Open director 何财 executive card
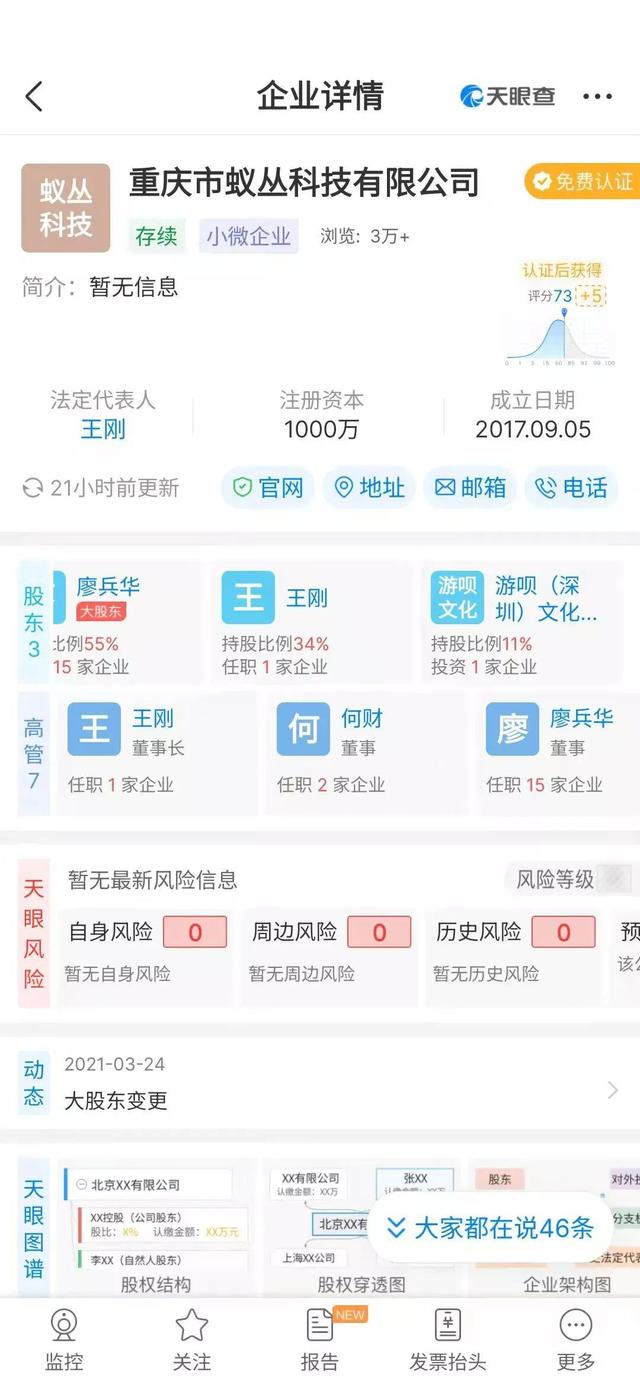 [362, 752]
